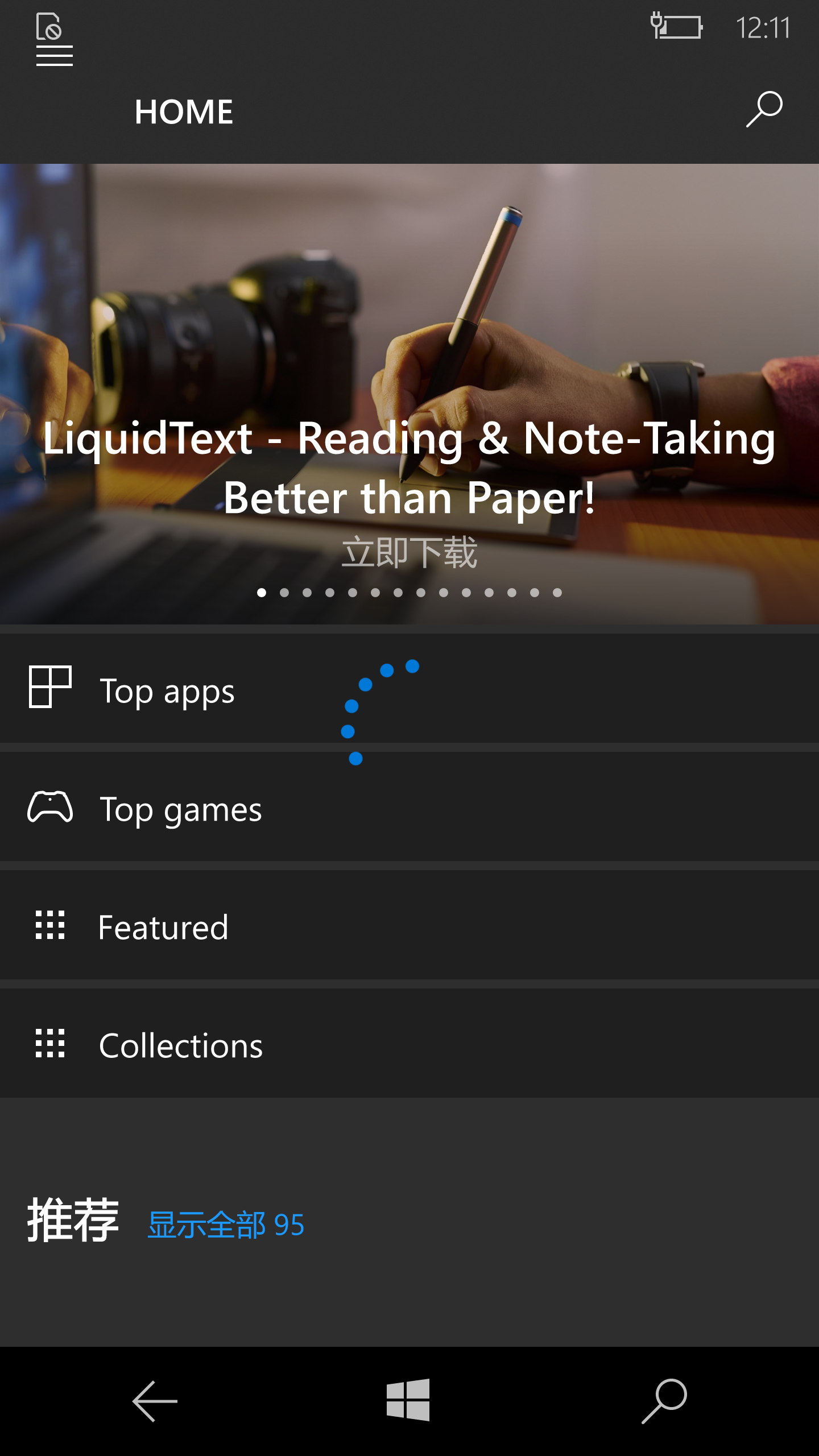This screenshot has height=1456, width=819.
Task: Open the Featured section
Action: [164, 927]
